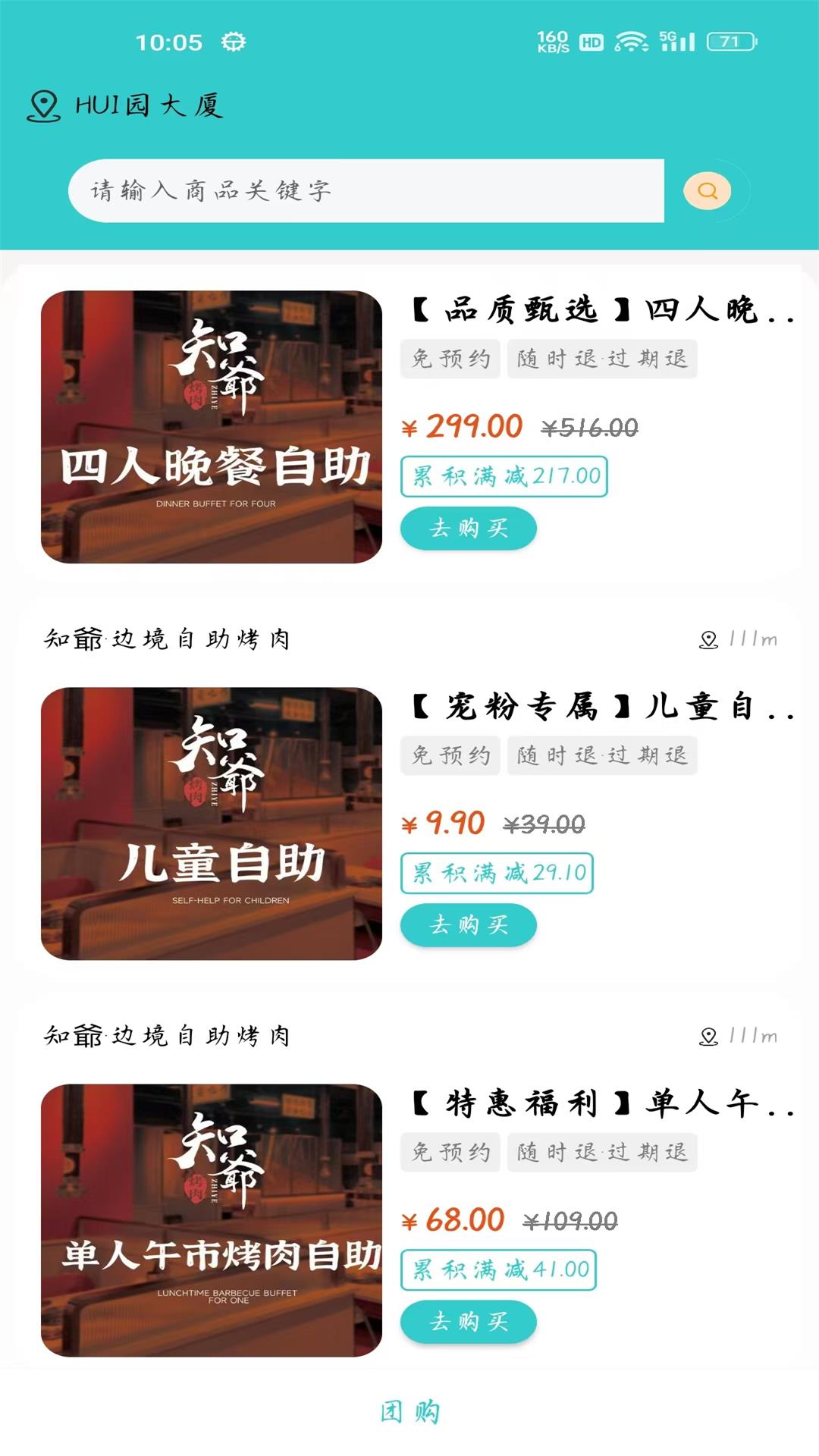The height and width of the screenshot is (1456, 819).
Task: Toggle the 免预约 tag on the 单人午市 deal
Action: [x=450, y=1151]
